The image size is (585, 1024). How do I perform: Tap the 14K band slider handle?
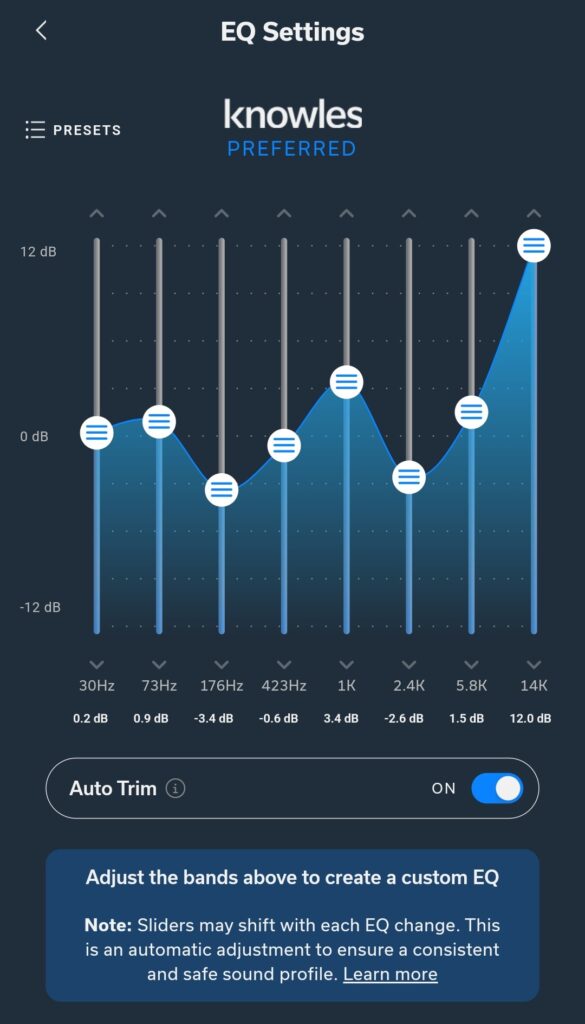(534, 246)
